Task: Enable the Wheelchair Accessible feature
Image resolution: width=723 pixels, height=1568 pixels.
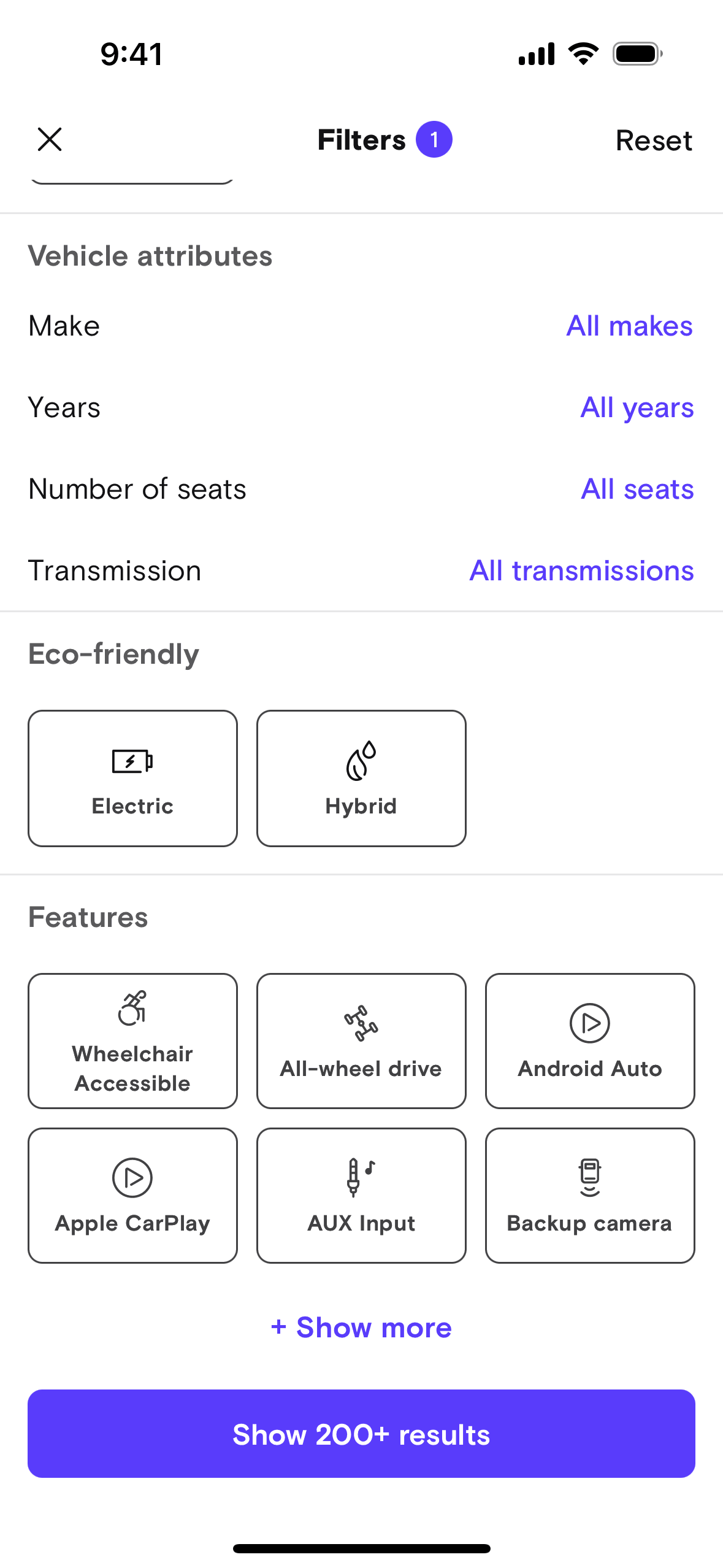Action: click(x=132, y=1040)
